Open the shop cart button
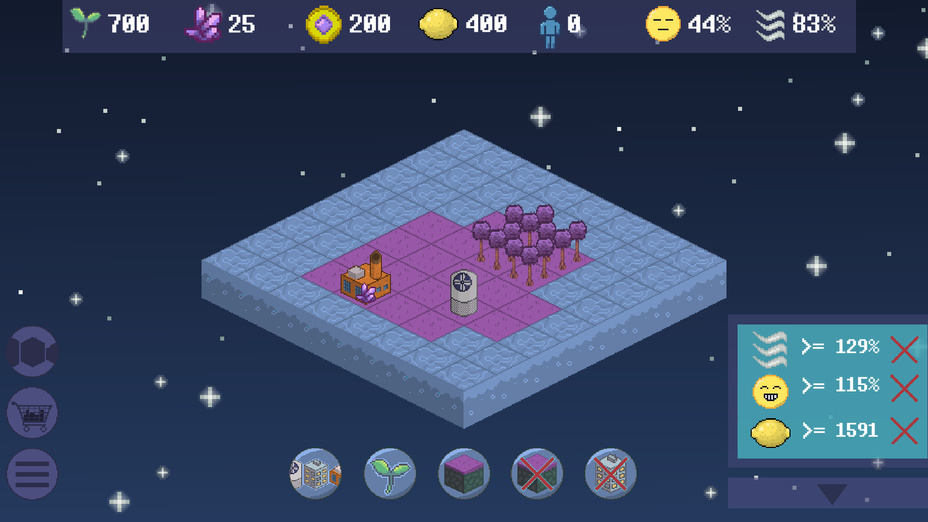The width and height of the screenshot is (928, 522). pos(32,413)
